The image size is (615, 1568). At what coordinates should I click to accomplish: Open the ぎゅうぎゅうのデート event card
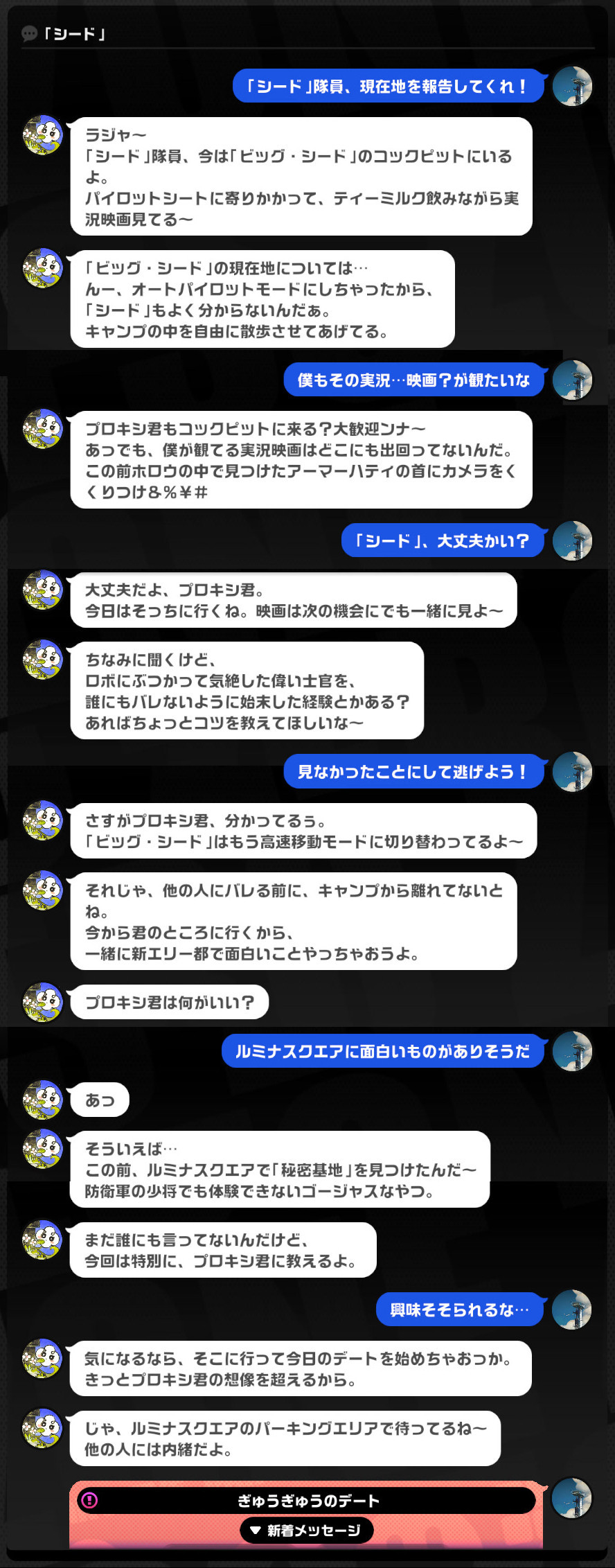[x=307, y=1500]
